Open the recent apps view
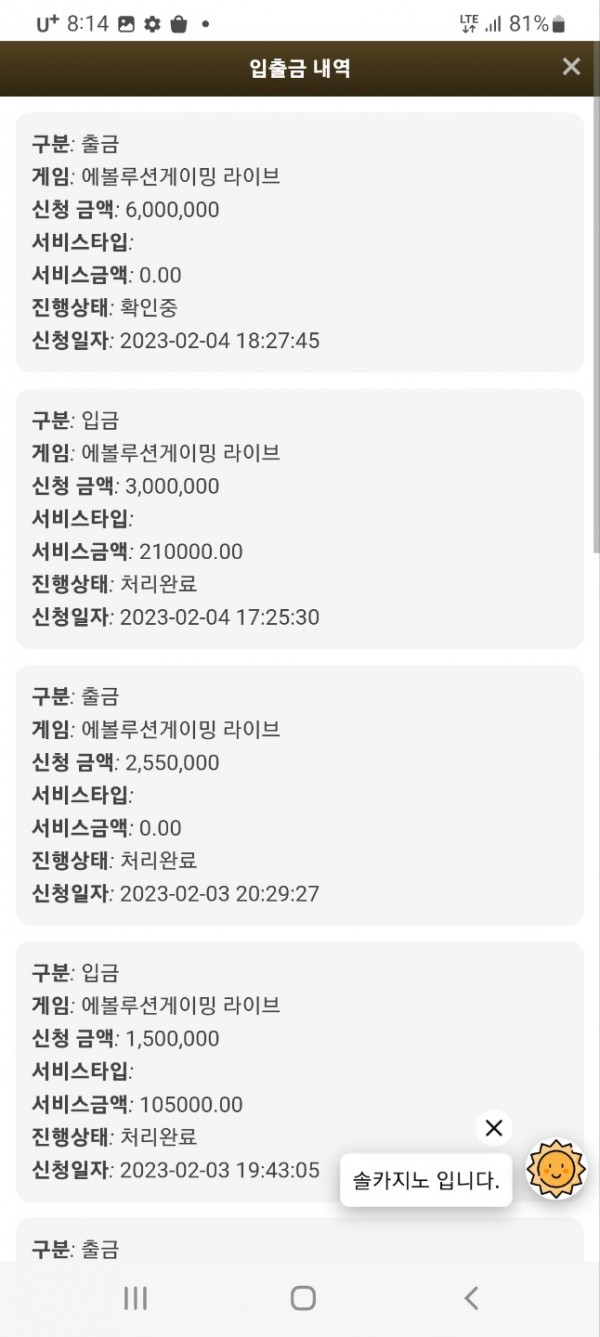 (x=135, y=1298)
